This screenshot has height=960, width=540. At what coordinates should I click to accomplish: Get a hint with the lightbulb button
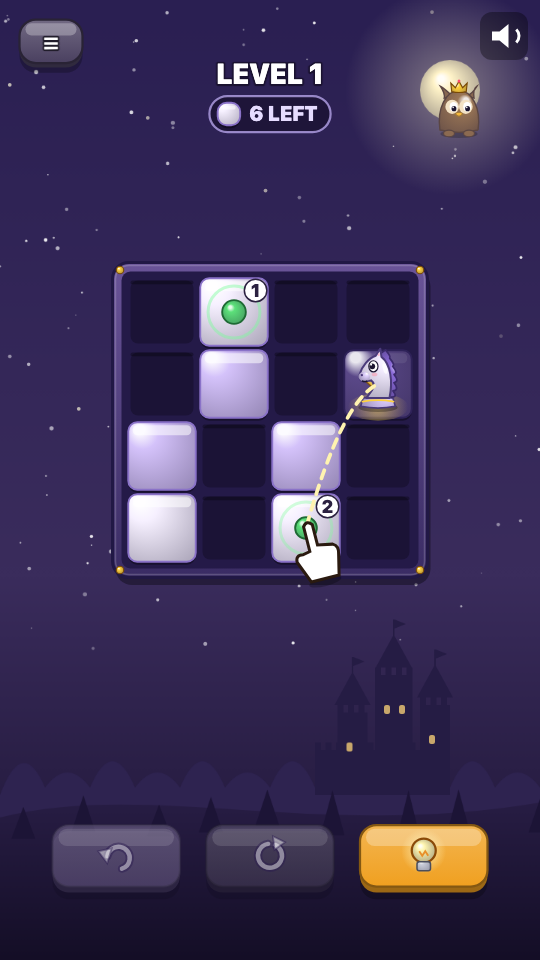click(424, 857)
